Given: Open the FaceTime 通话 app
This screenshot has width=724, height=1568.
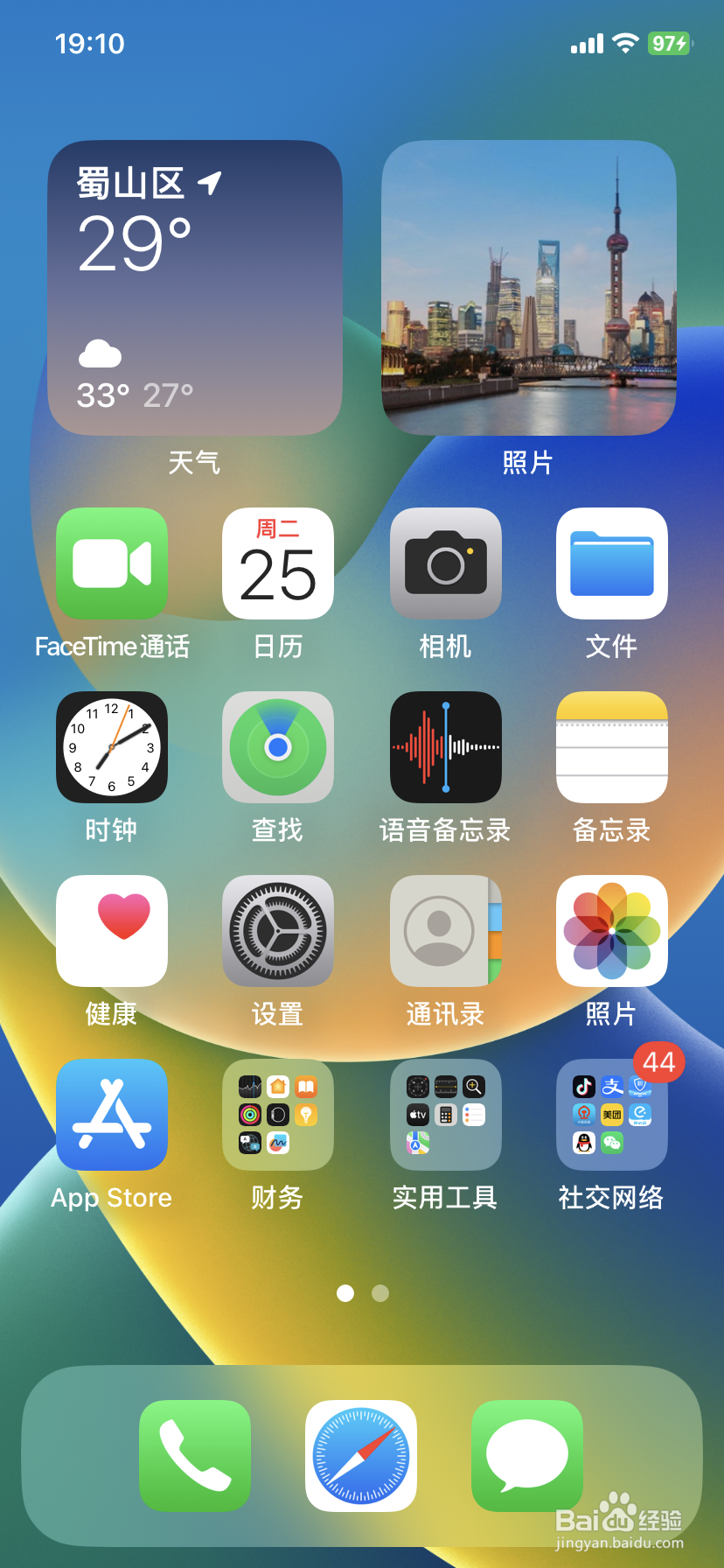Looking at the screenshot, I should 111,563.
